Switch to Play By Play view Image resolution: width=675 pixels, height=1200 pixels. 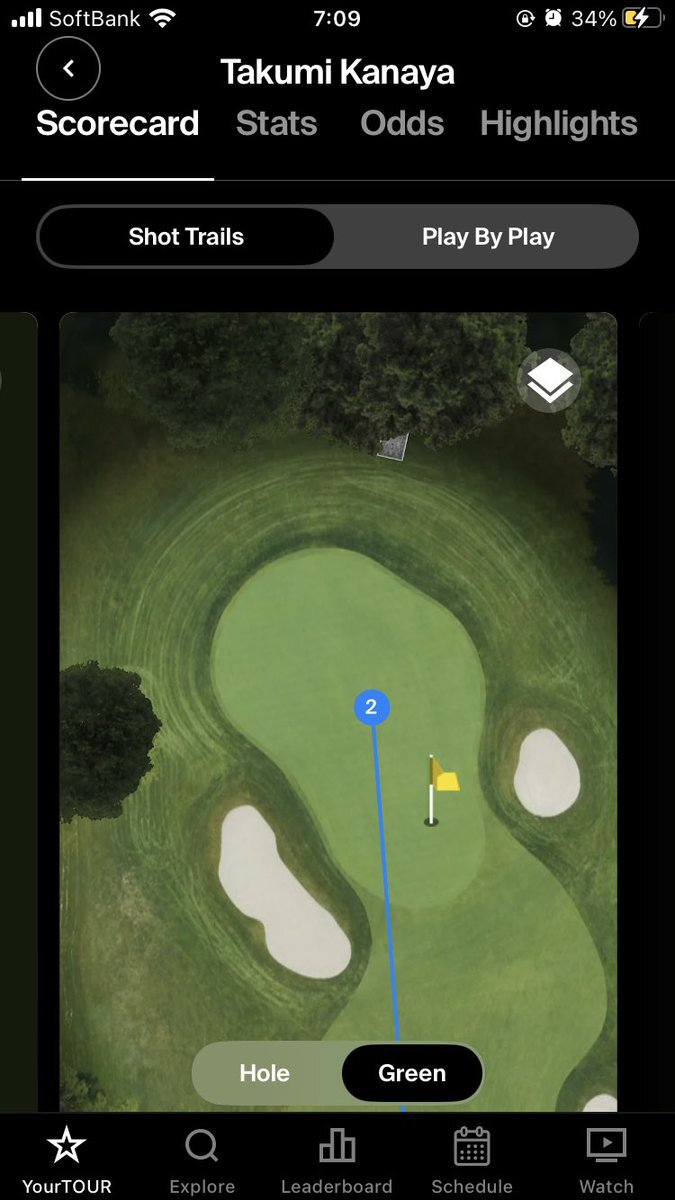488,237
